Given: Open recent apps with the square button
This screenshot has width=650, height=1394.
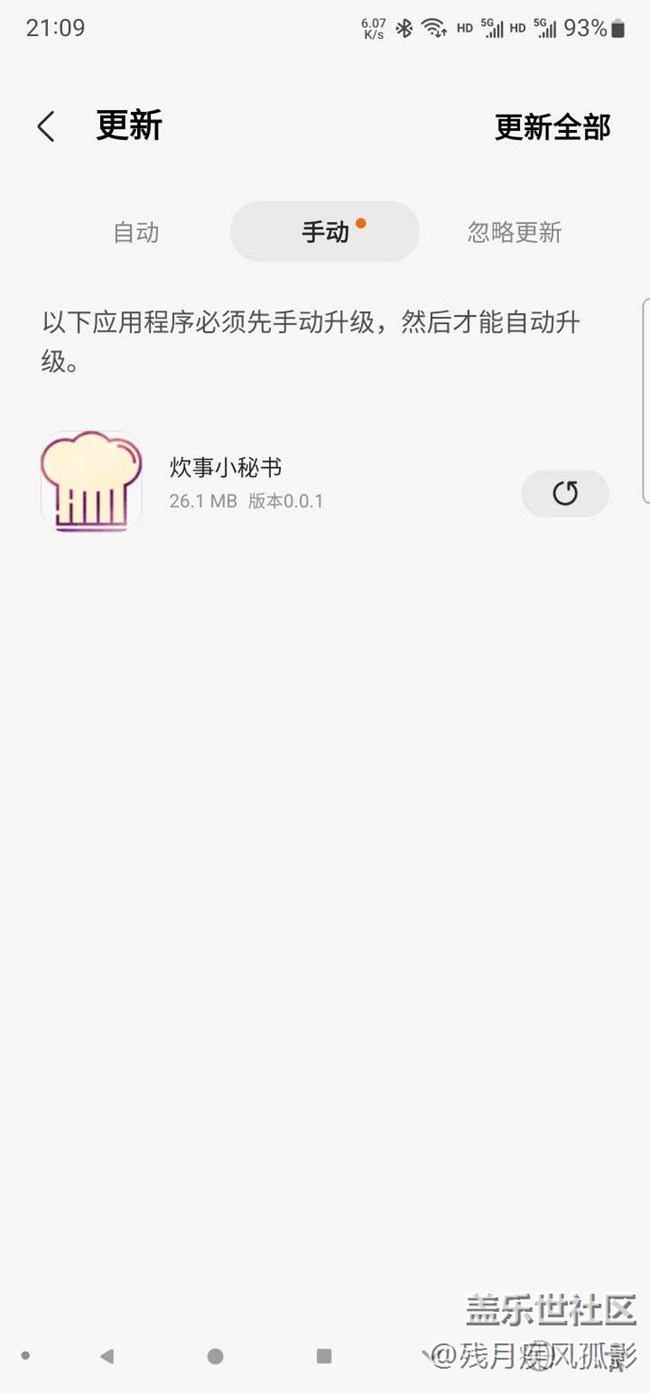Looking at the screenshot, I should (x=323, y=1356).
